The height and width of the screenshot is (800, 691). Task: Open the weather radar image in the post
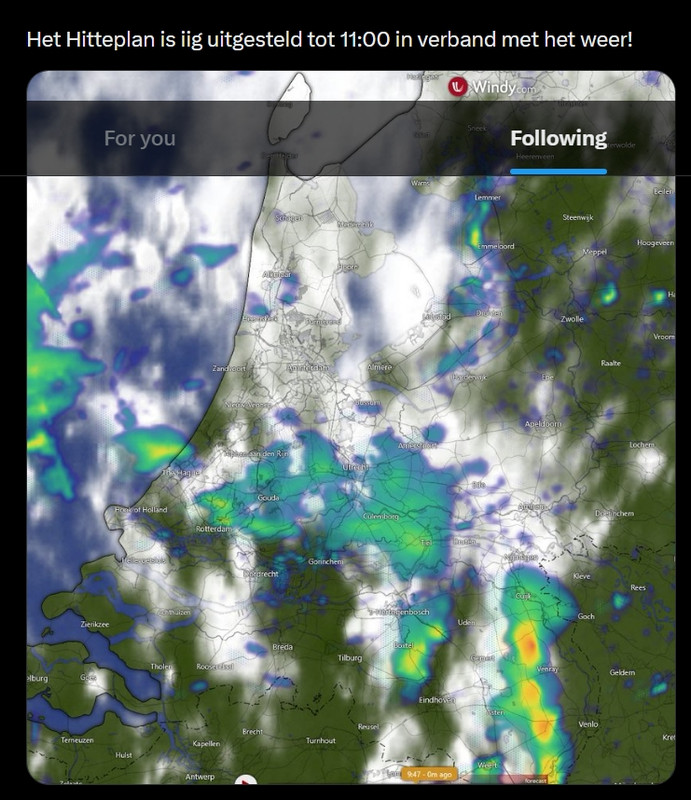click(x=350, y=480)
